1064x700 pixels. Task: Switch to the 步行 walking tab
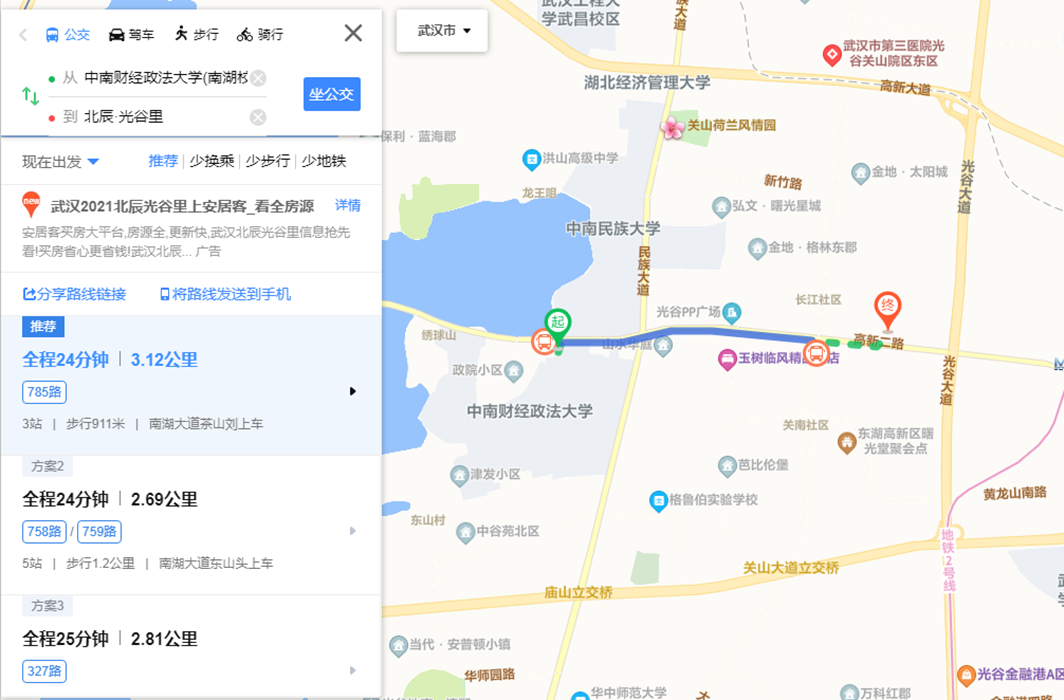[x=196, y=35]
